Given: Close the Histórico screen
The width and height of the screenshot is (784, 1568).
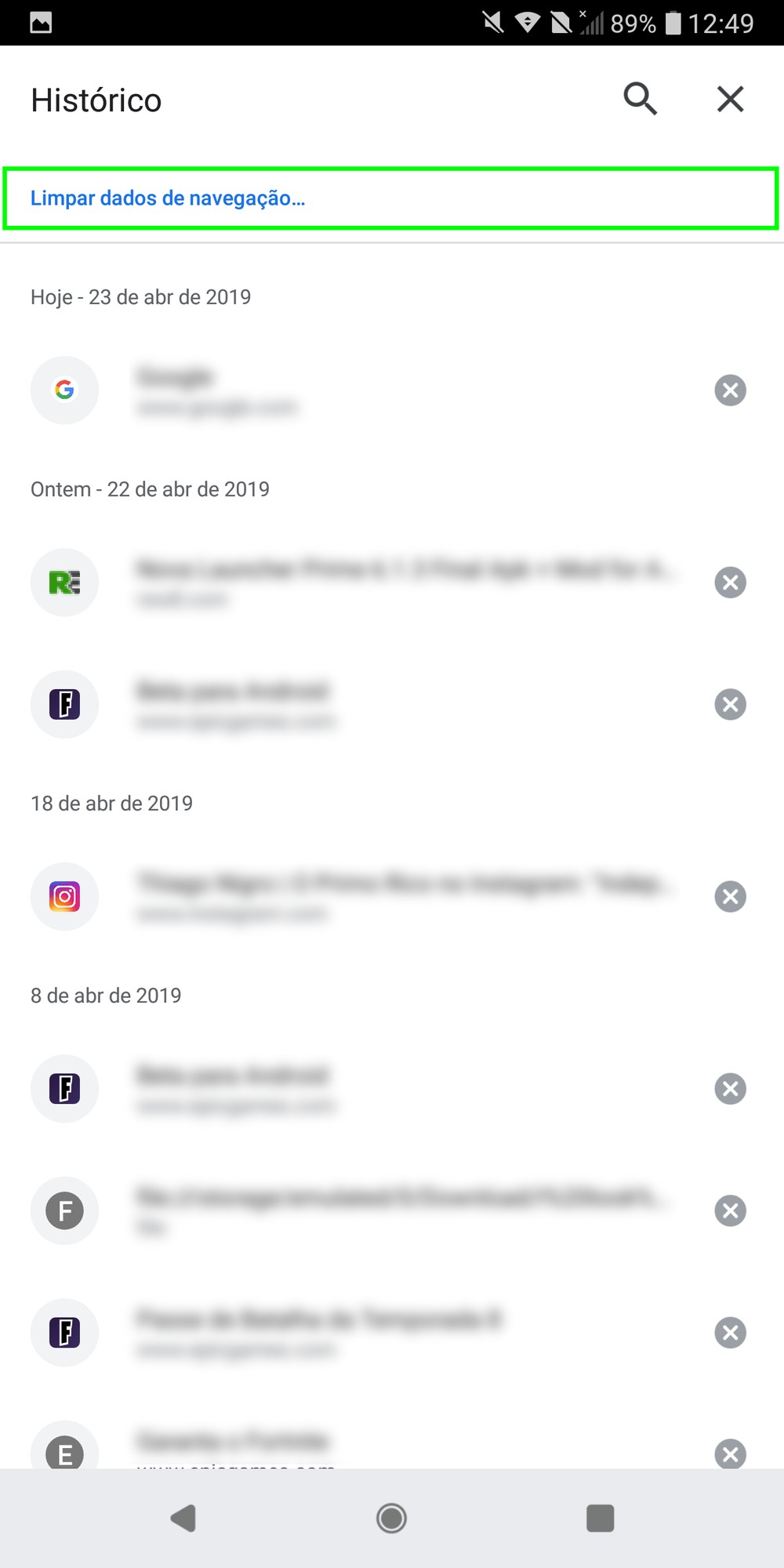Looking at the screenshot, I should [730, 99].
